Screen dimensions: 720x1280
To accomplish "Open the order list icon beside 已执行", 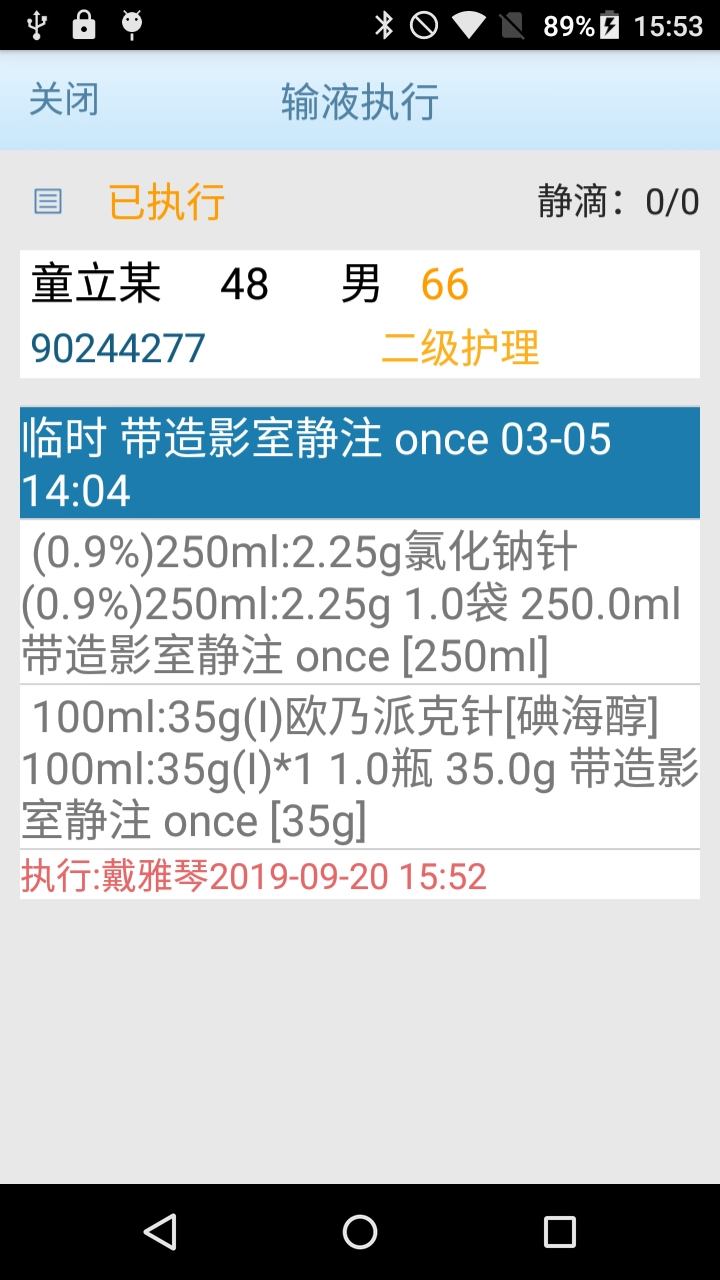I will click(47, 201).
